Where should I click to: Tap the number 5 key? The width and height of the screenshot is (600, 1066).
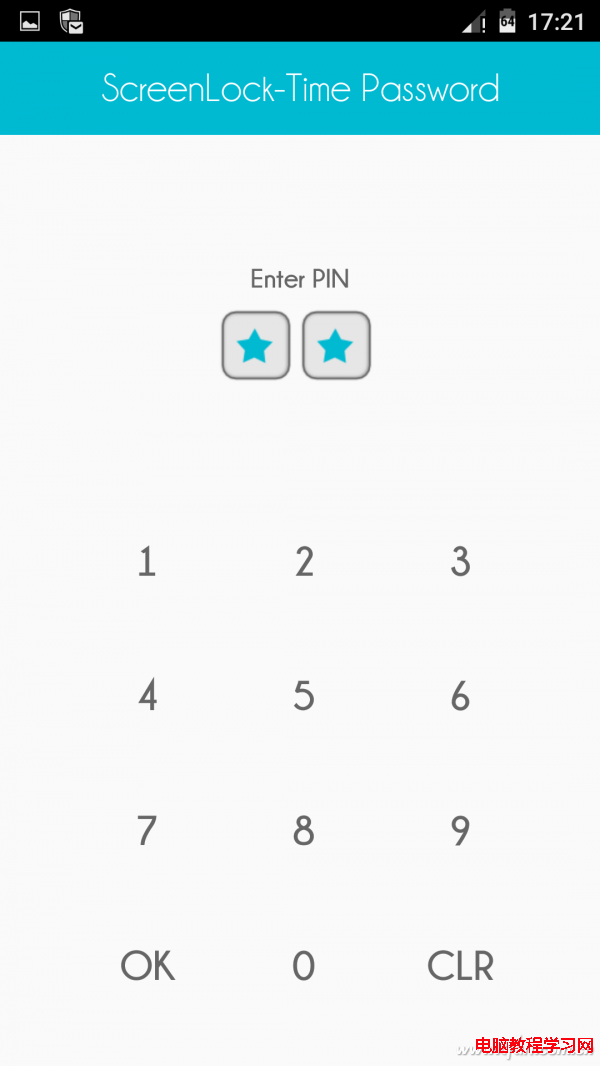304,696
